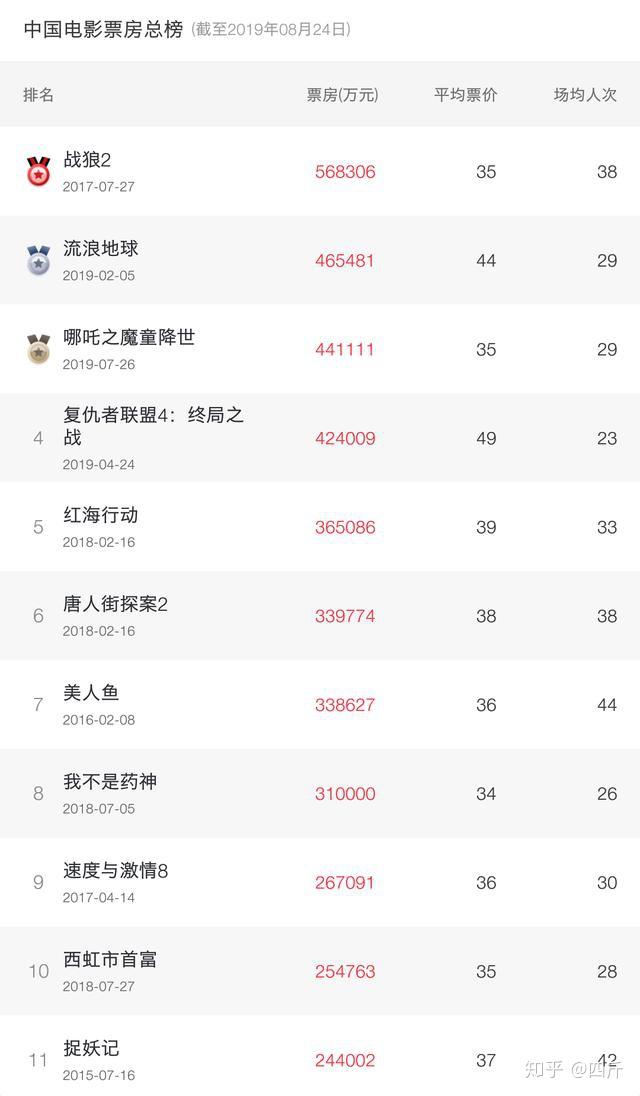This screenshot has width=640, height=1096.
Task: Open the 捉妖记 movie row
Action: coord(91,1049)
